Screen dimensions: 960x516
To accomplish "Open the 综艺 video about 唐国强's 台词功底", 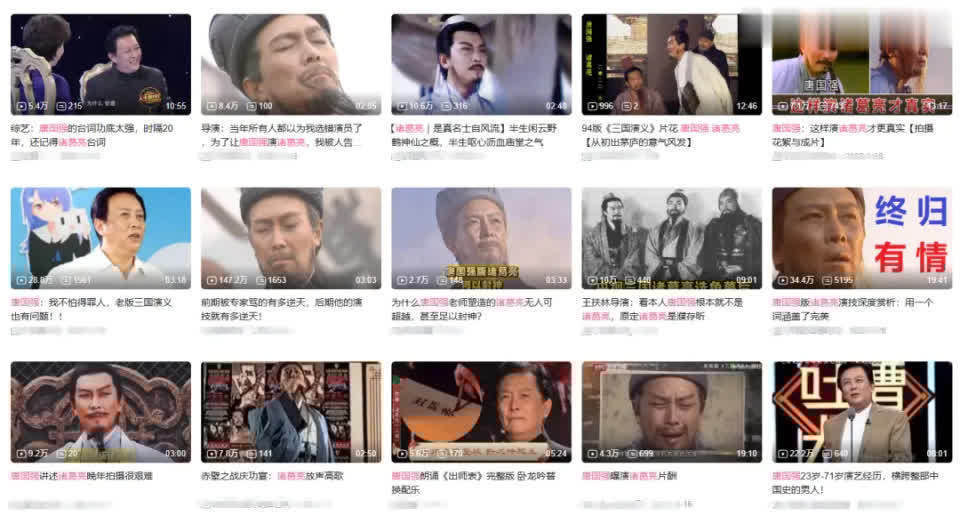I will point(100,63).
